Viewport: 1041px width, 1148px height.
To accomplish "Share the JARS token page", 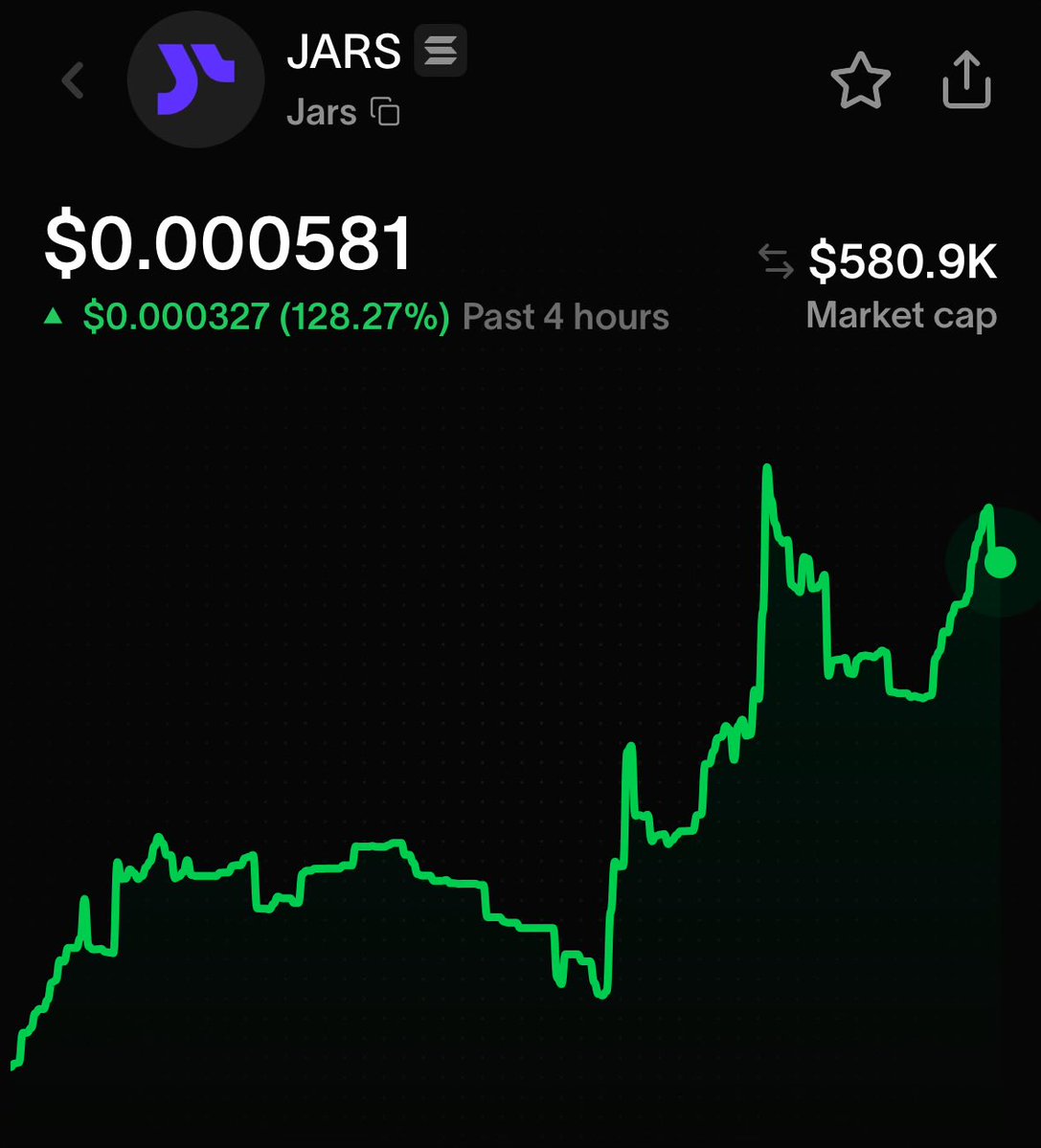I will pos(966,80).
